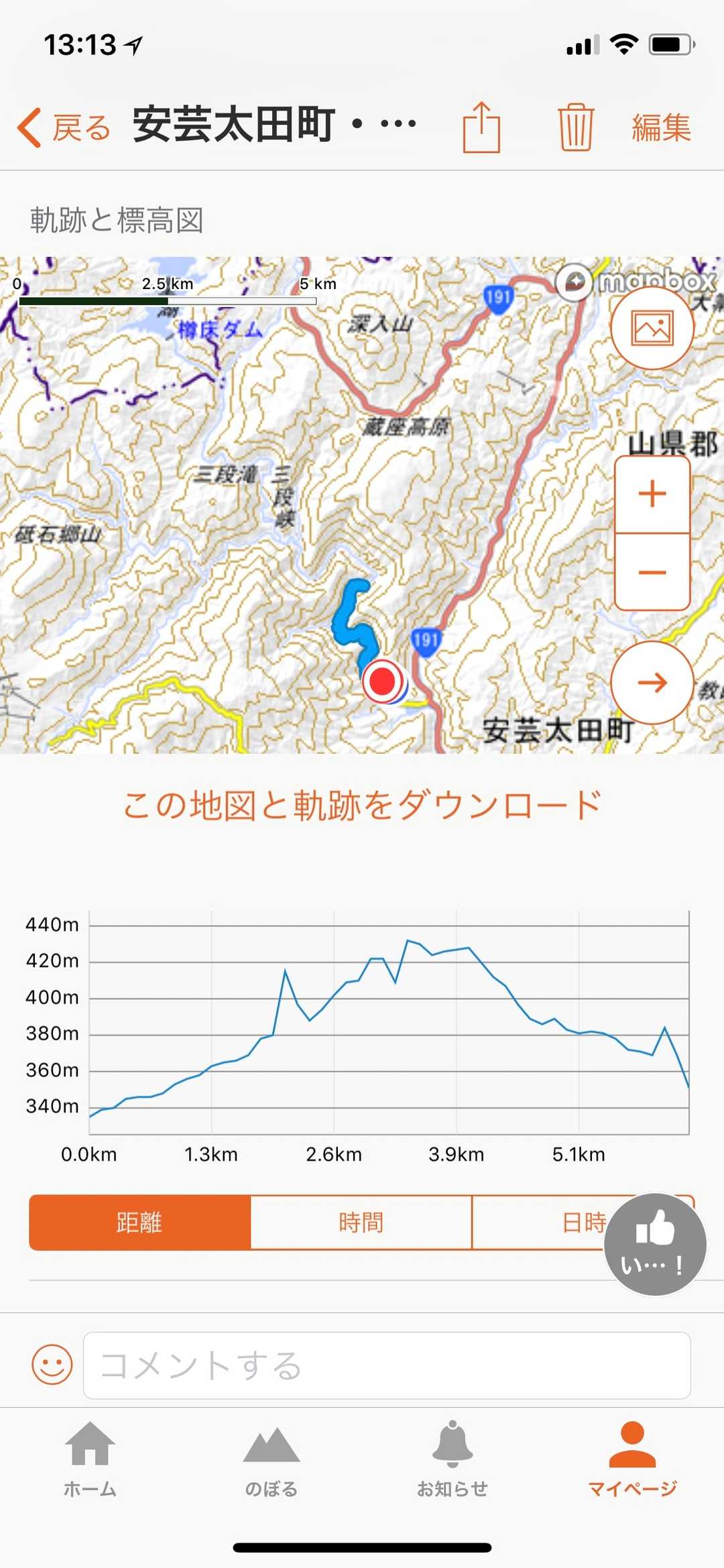Delete this record with the trash icon
This screenshot has height=1568, width=724.
(x=576, y=127)
